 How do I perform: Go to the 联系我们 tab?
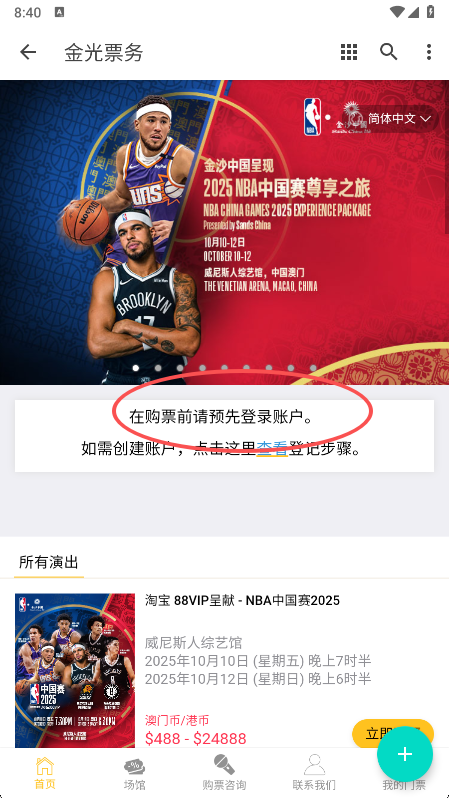pyautogui.click(x=314, y=773)
